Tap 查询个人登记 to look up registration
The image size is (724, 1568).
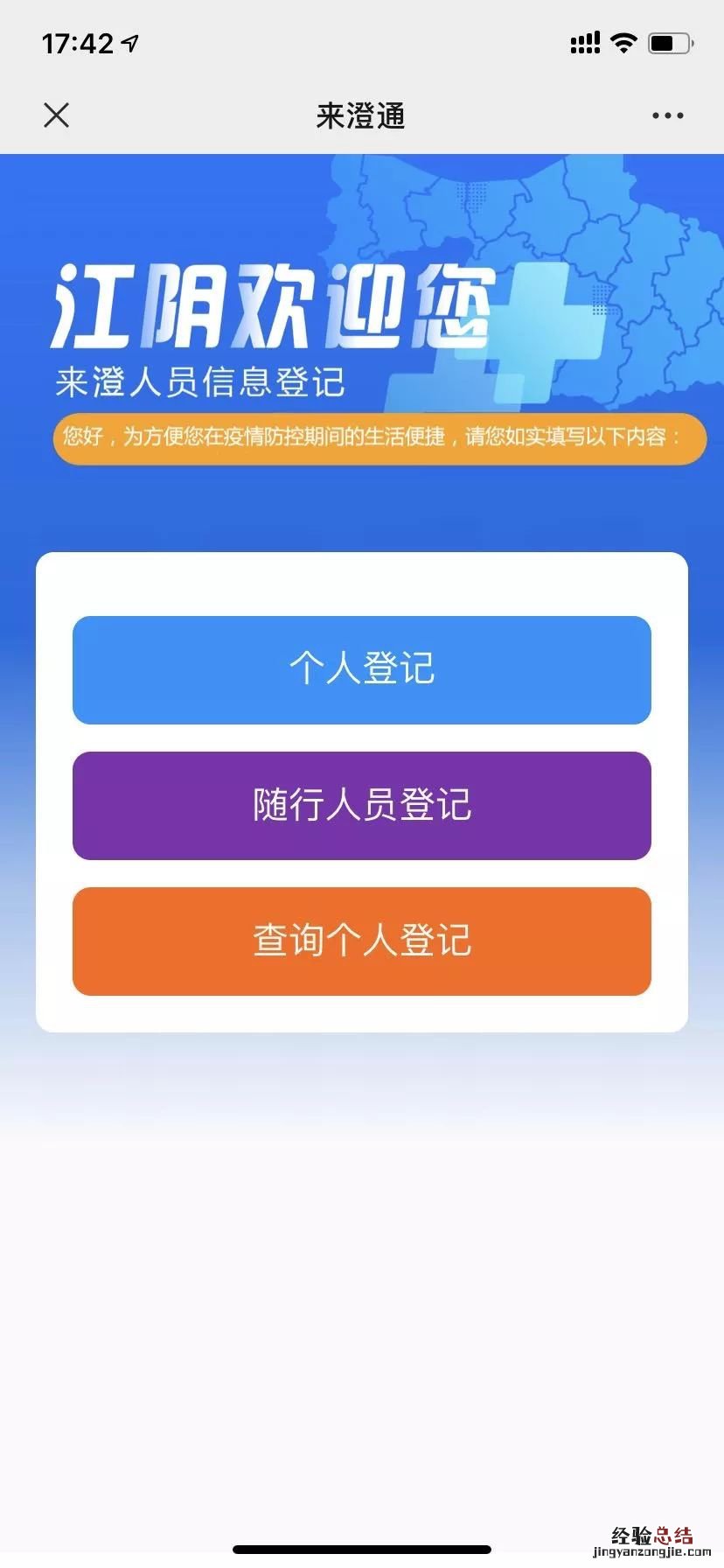[x=362, y=941]
